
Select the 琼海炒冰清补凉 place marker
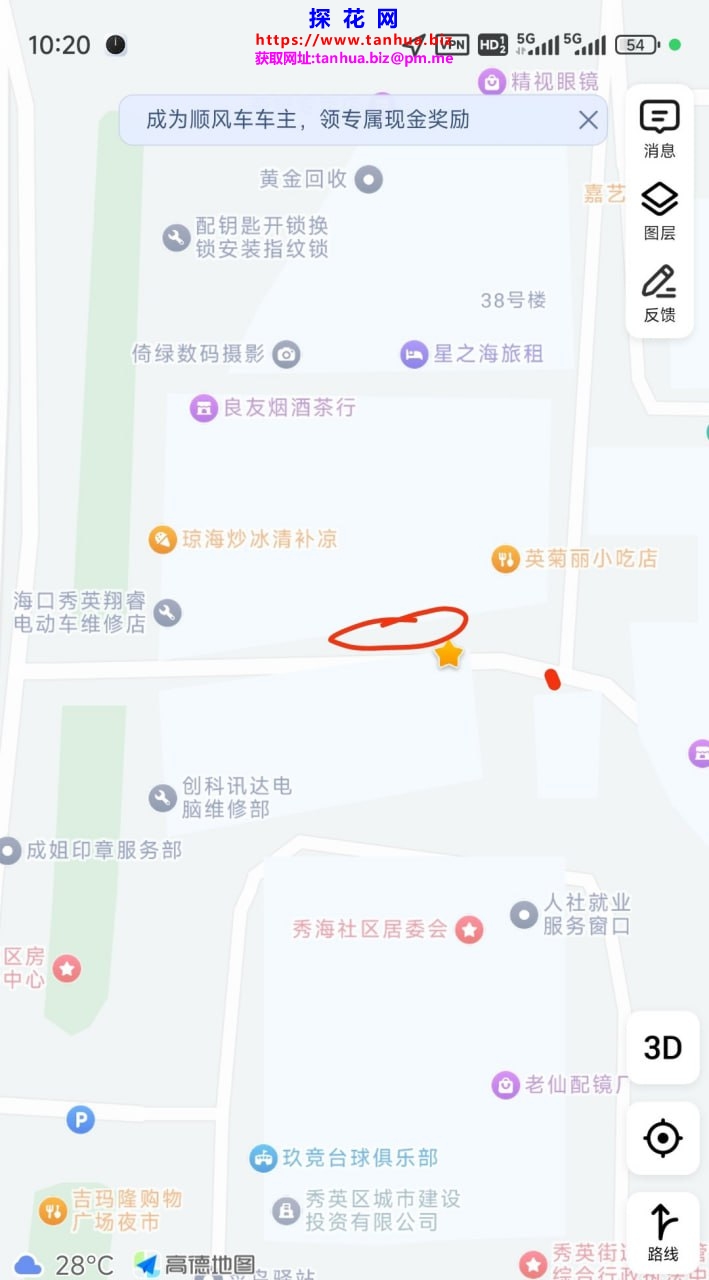(163, 540)
